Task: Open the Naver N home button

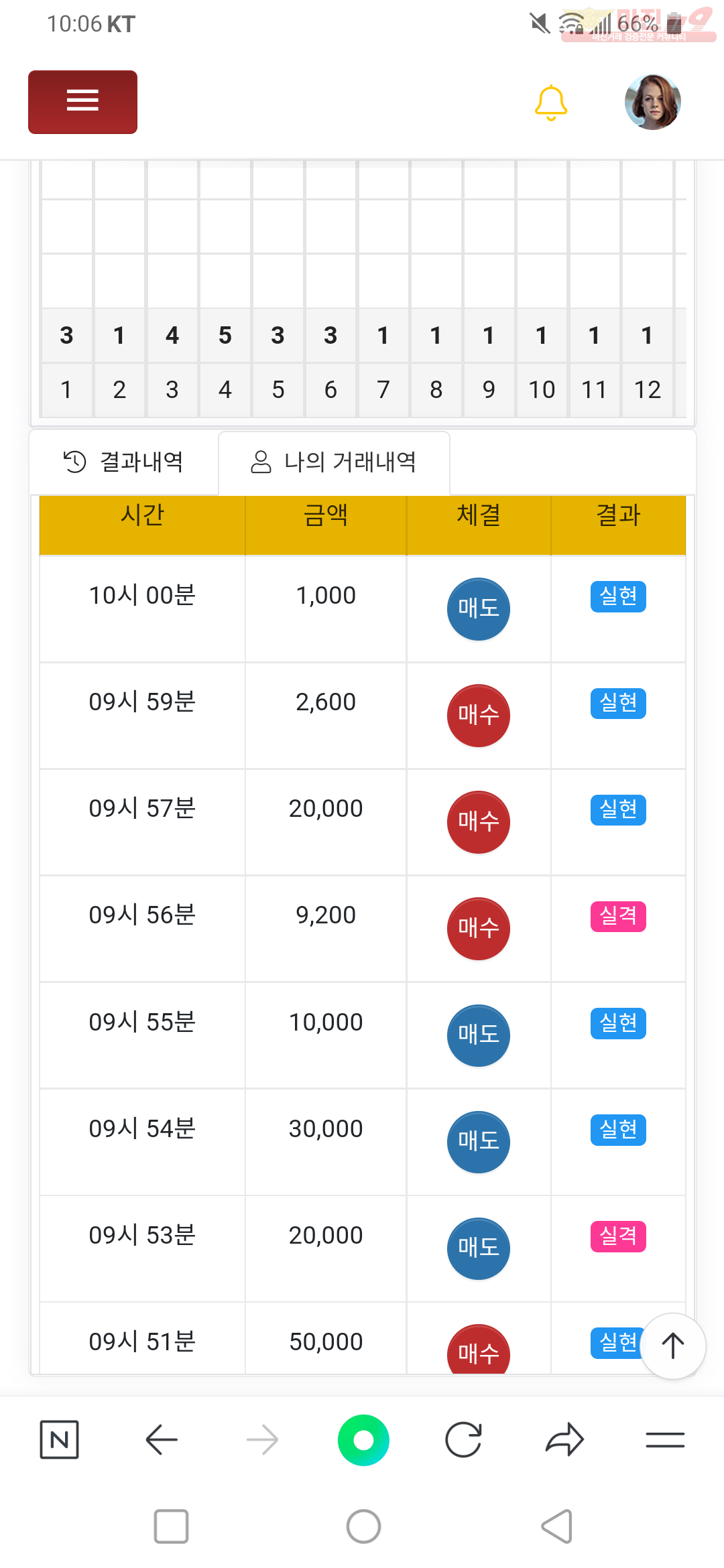Action: (x=59, y=1439)
